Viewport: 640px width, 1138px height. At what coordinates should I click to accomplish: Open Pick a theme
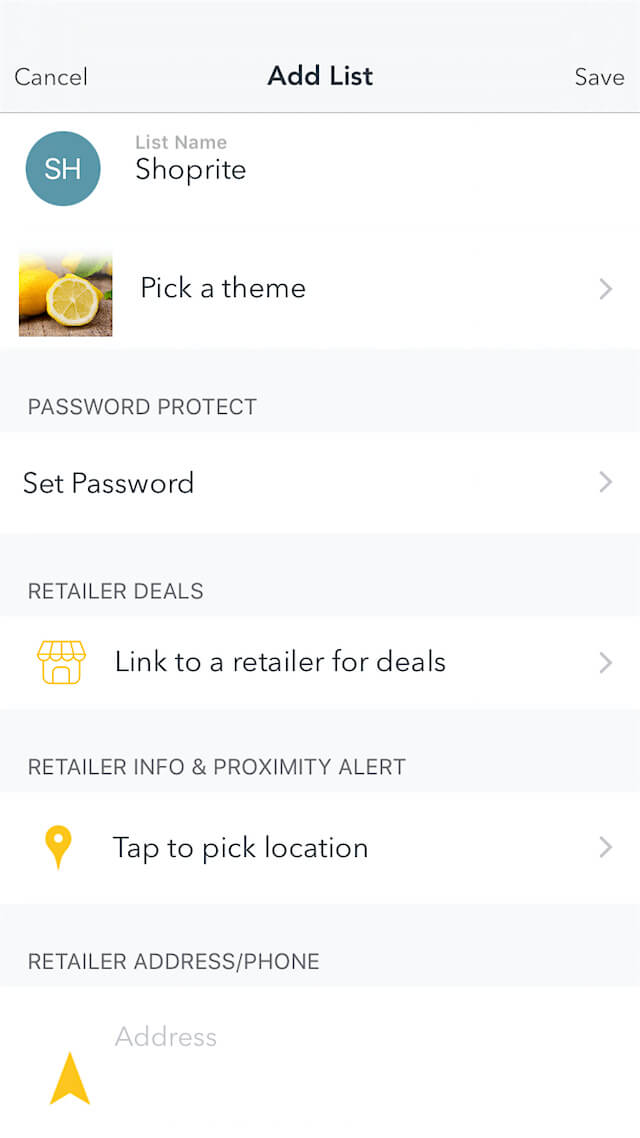click(320, 289)
